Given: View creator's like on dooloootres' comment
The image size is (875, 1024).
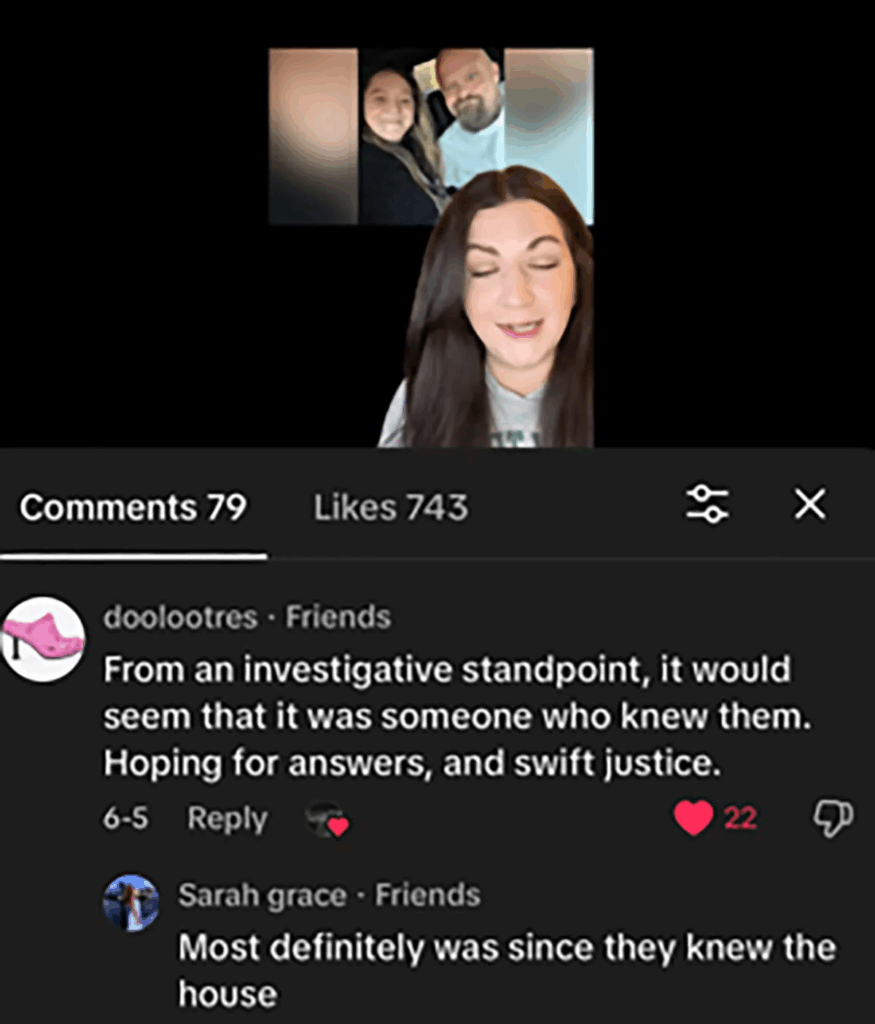Looking at the screenshot, I should 328,820.
